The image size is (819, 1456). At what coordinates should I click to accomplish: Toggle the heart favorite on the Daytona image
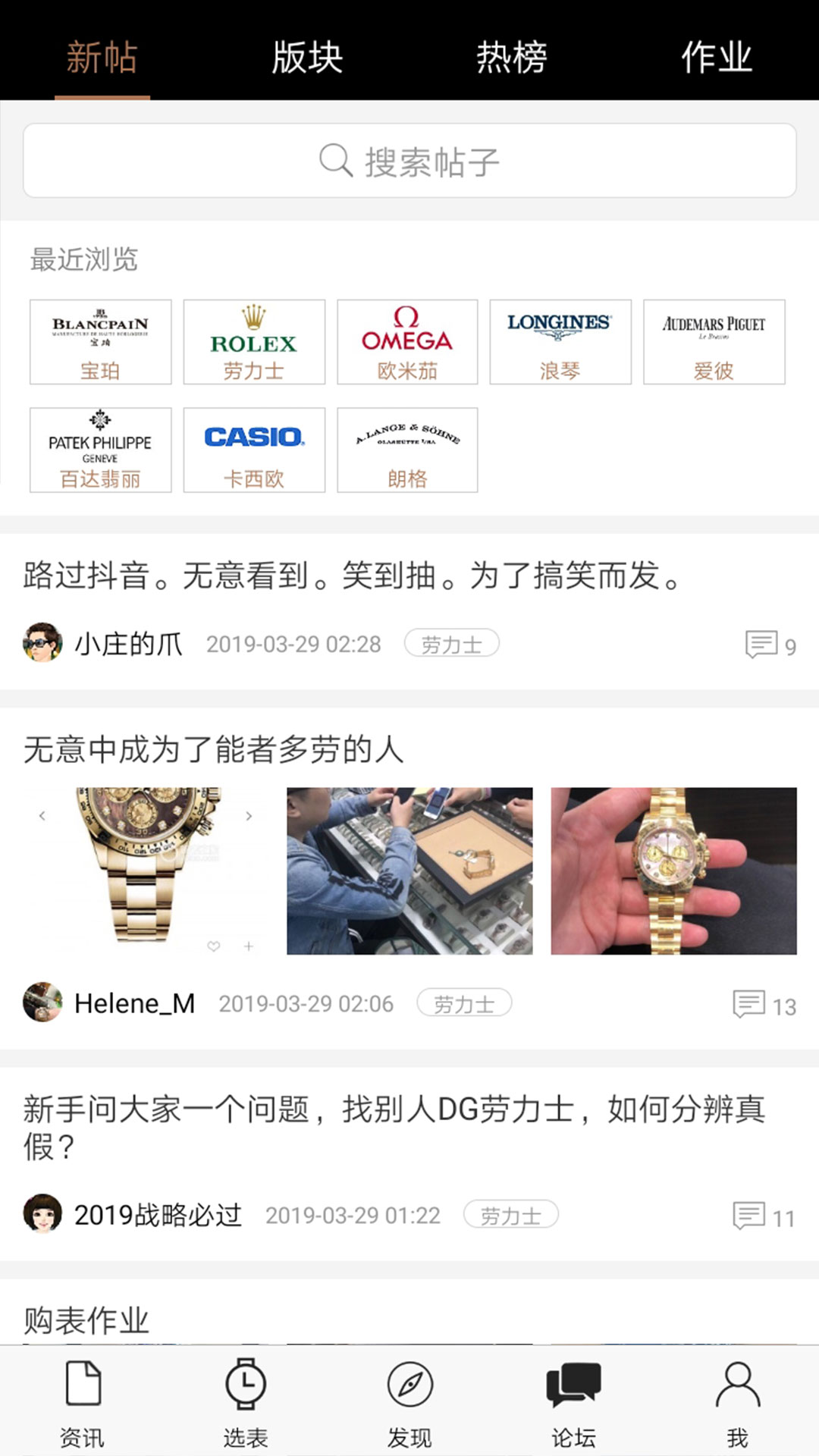pyautogui.click(x=215, y=946)
